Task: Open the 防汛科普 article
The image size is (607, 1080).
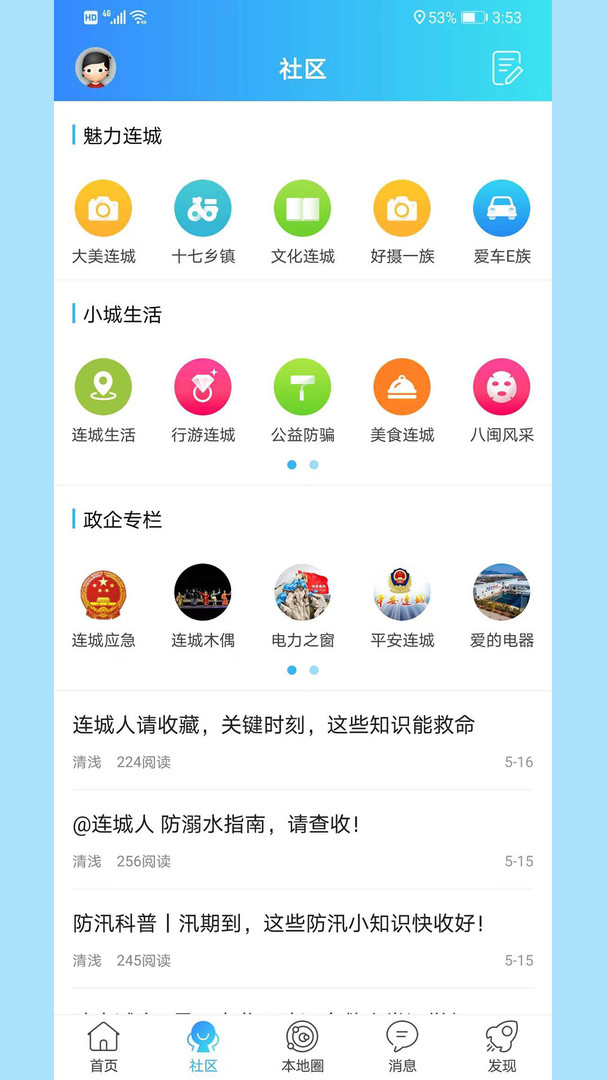Action: pyautogui.click(x=303, y=939)
